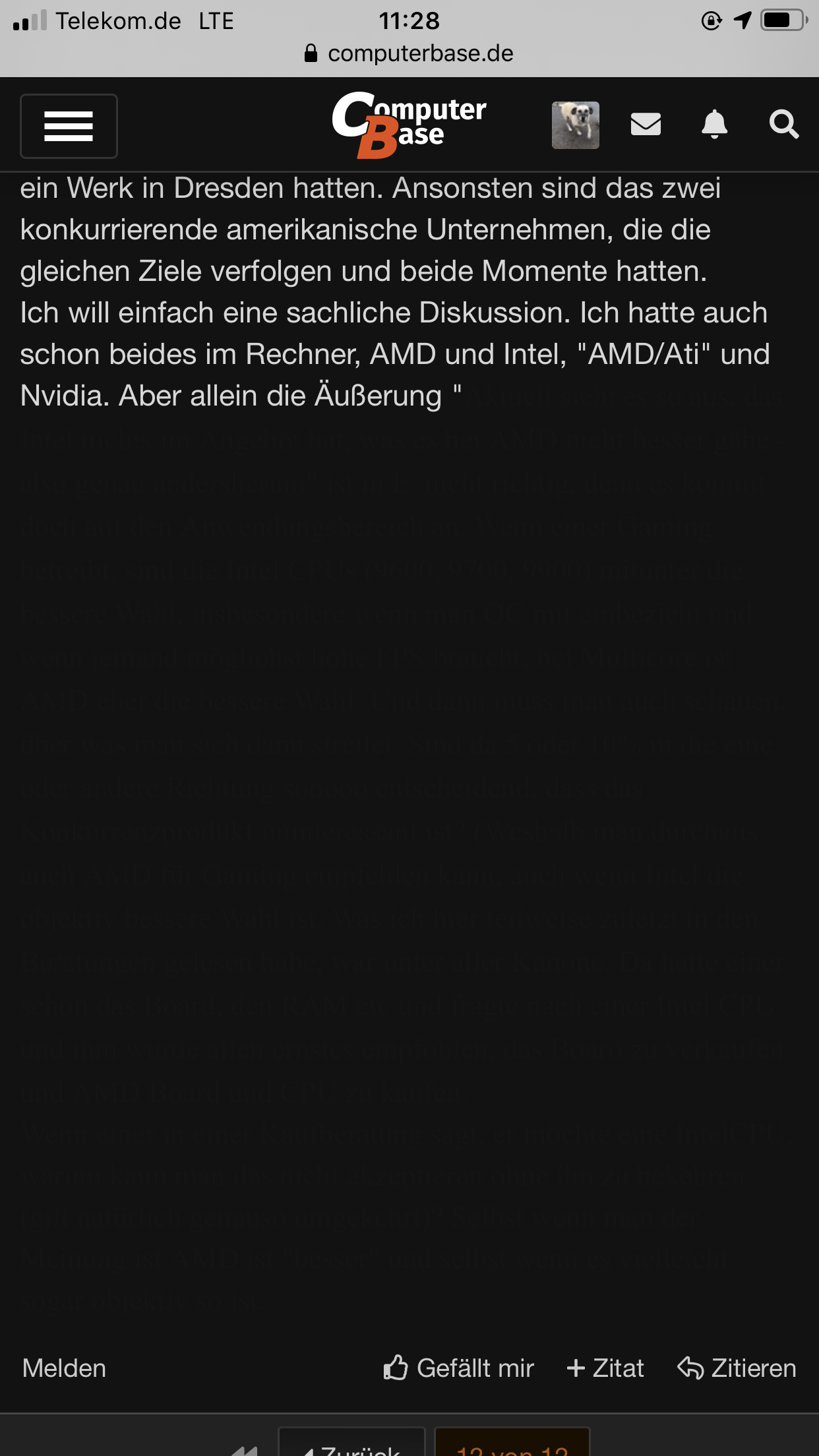Go to the ComputerBase home page

point(409,125)
